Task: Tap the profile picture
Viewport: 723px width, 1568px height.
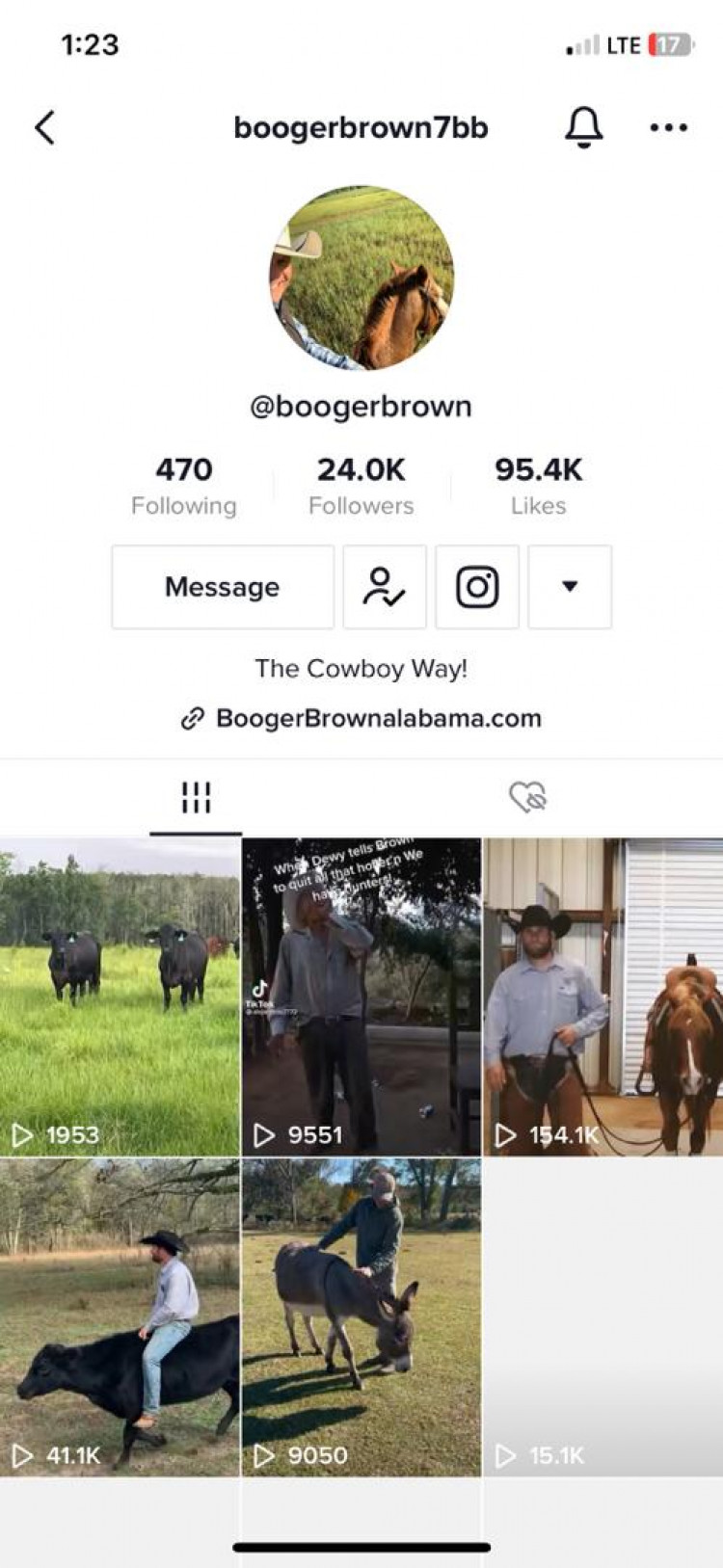Action: (361, 279)
